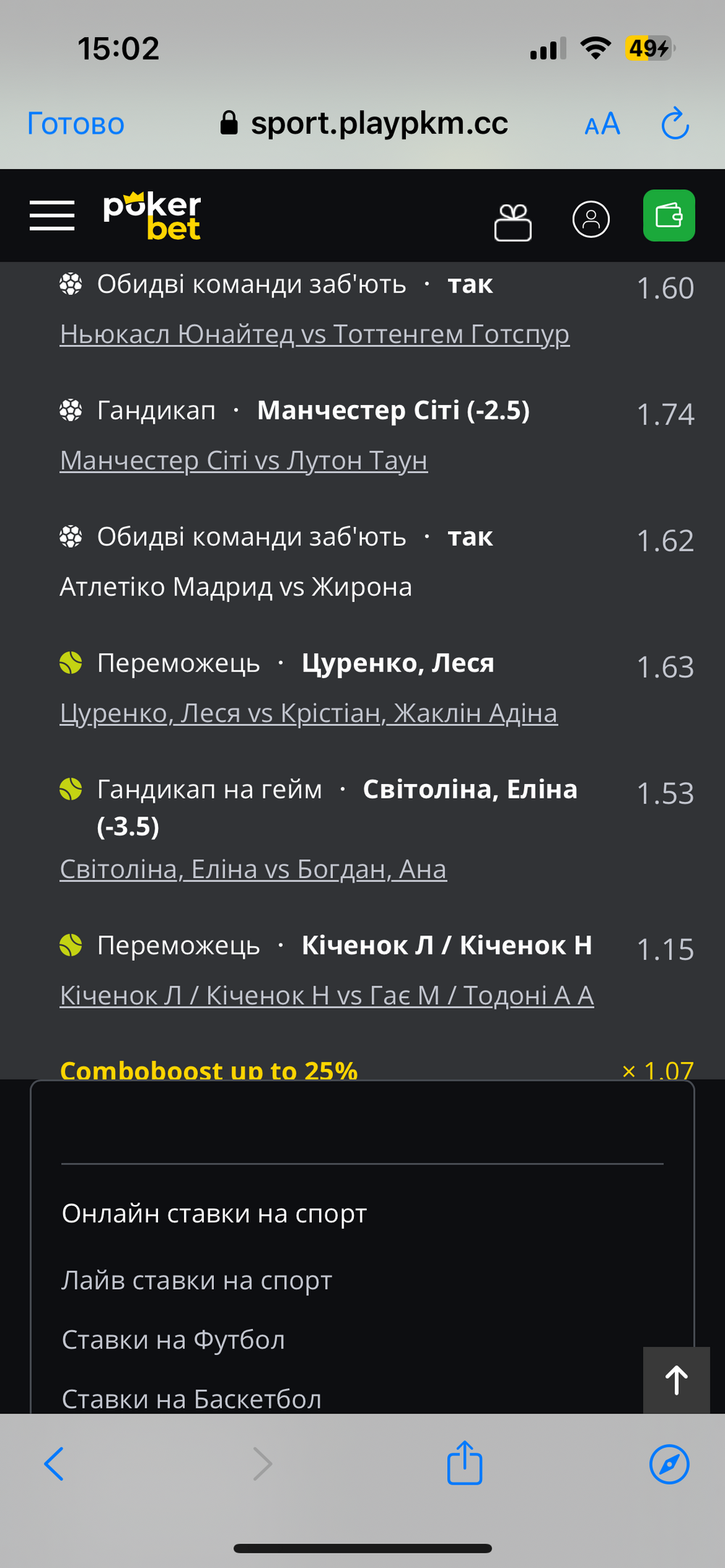
Task: Reload the page
Action: tap(675, 123)
